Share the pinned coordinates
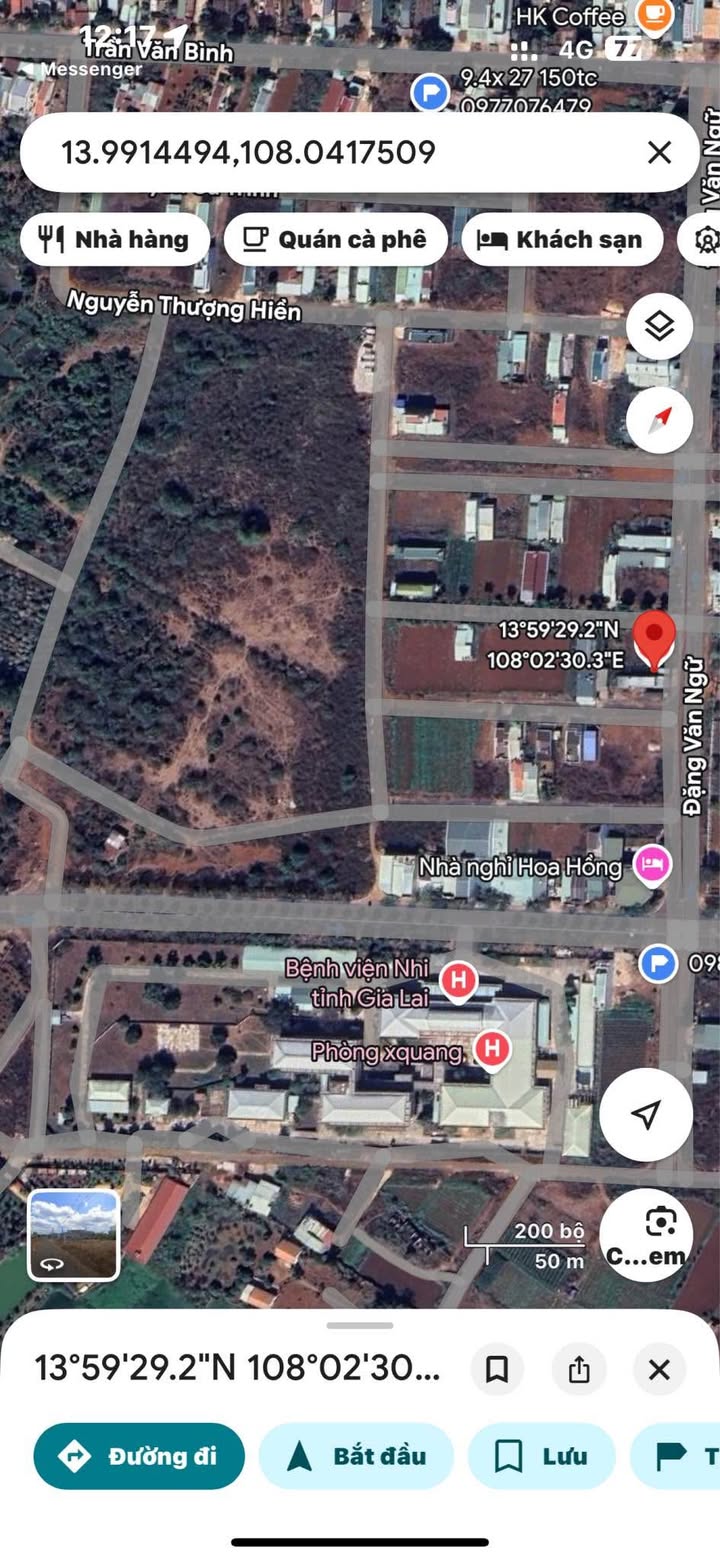This screenshot has width=720, height=1560. tap(579, 1369)
